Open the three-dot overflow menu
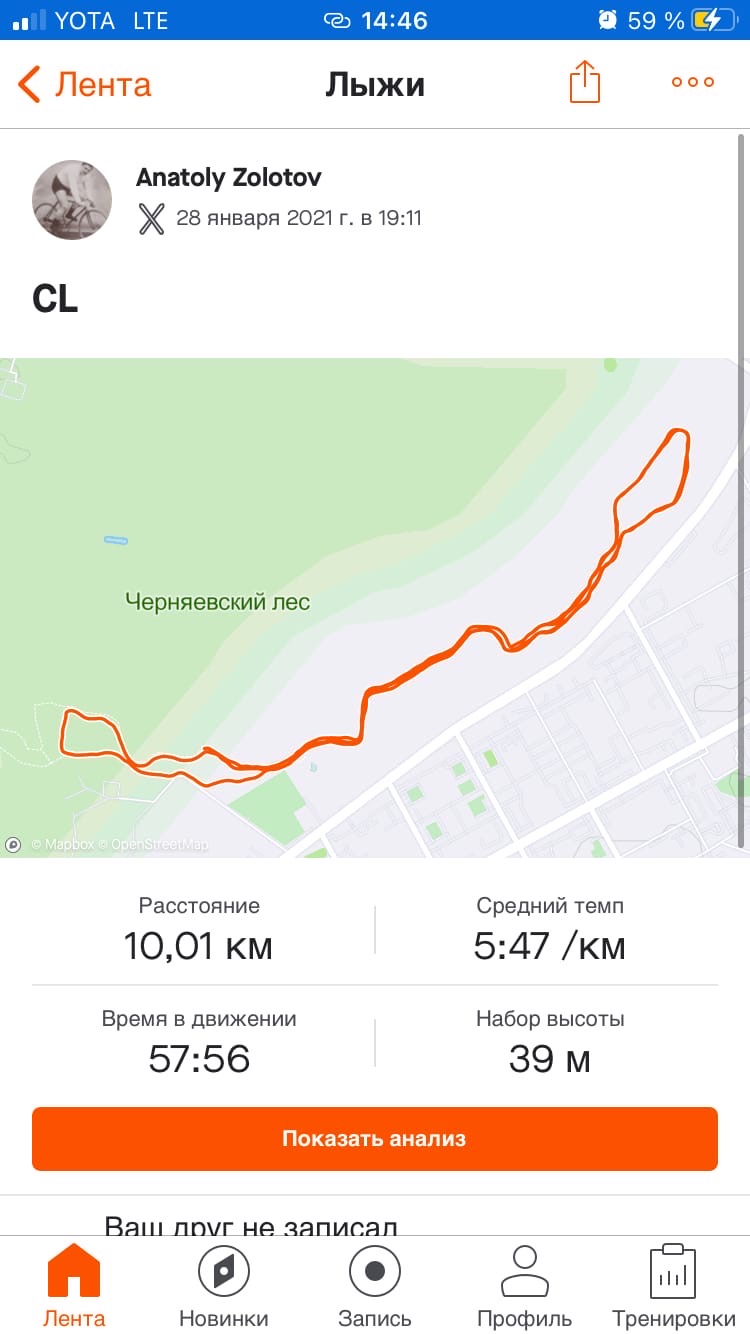Image resolution: width=750 pixels, height=1334 pixels. click(x=692, y=82)
